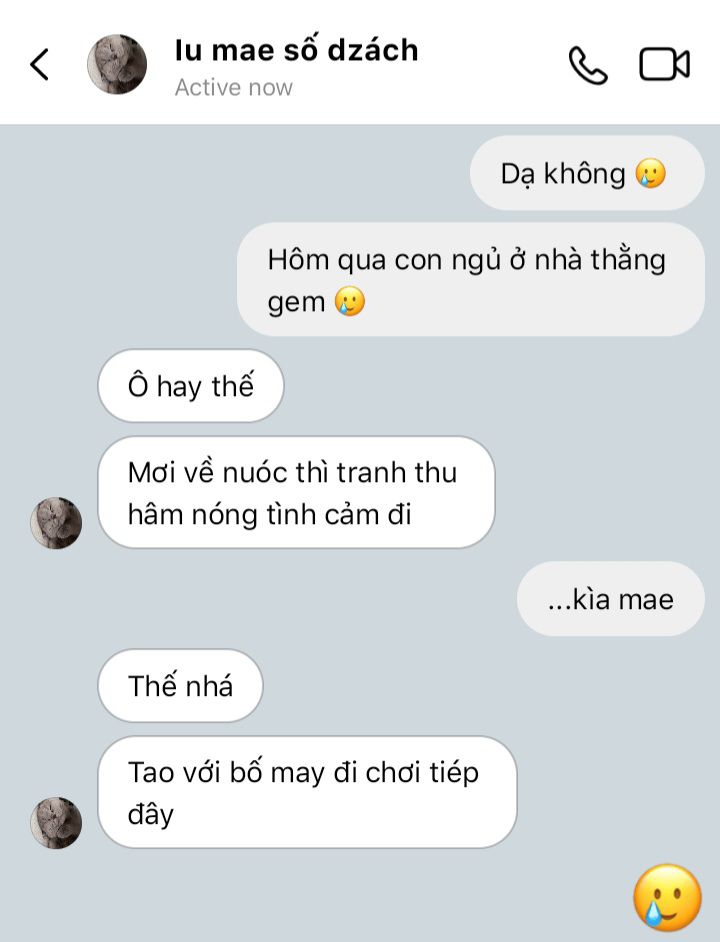The image size is (720, 942).
Task: Open lu mae số dzách's profile from header
Action: 117,65
